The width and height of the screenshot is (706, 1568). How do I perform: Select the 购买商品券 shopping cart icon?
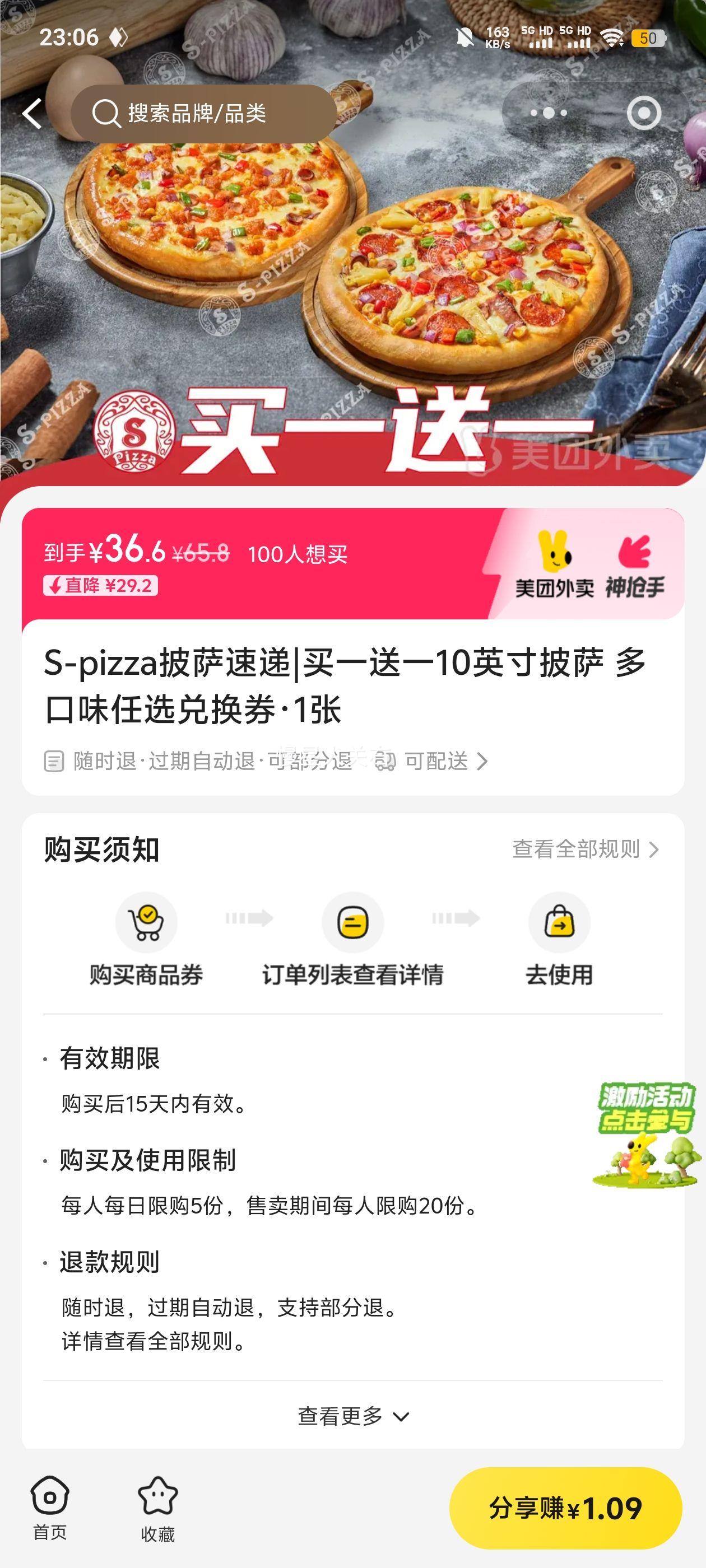147,923
